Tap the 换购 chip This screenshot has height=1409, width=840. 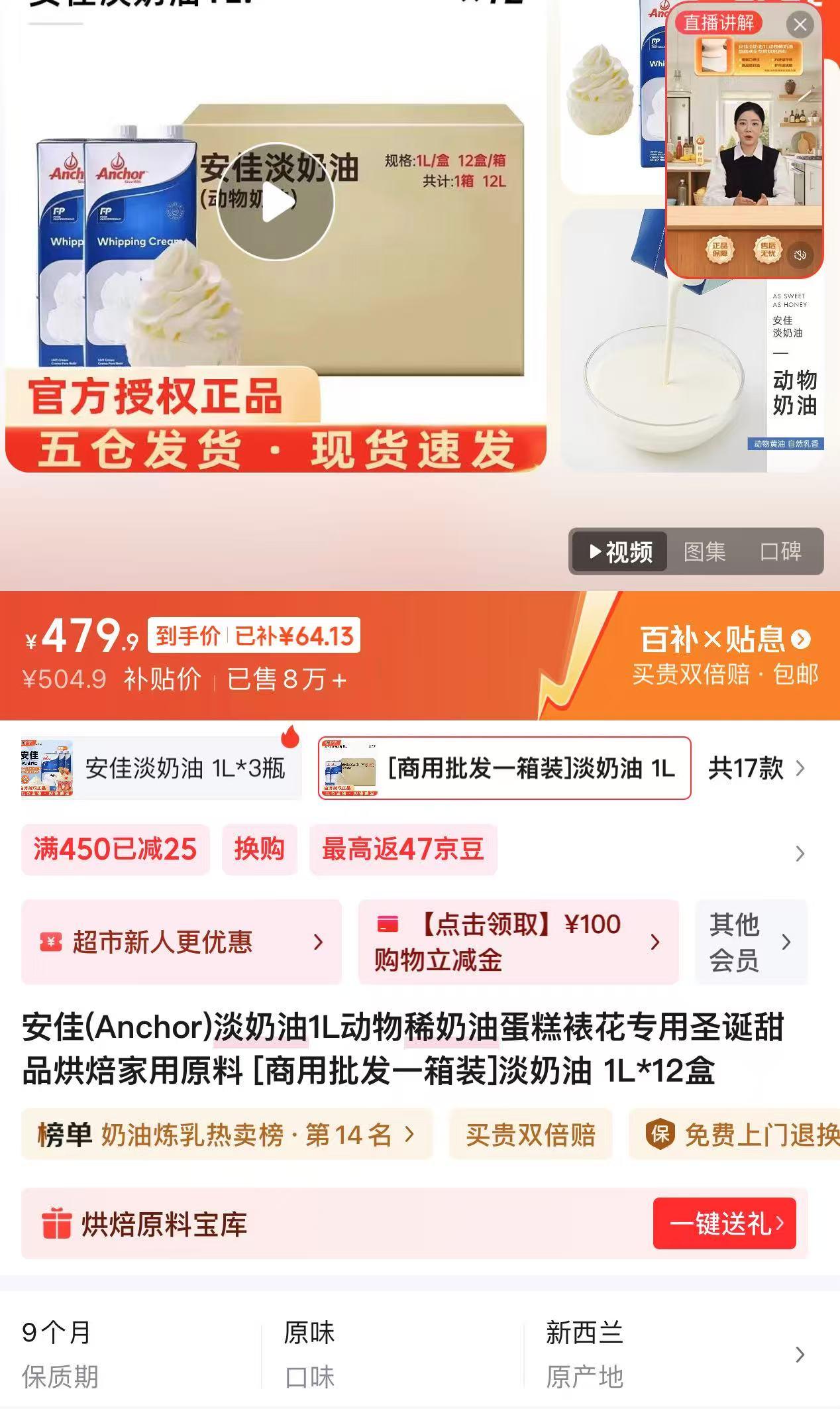point(259,850)
